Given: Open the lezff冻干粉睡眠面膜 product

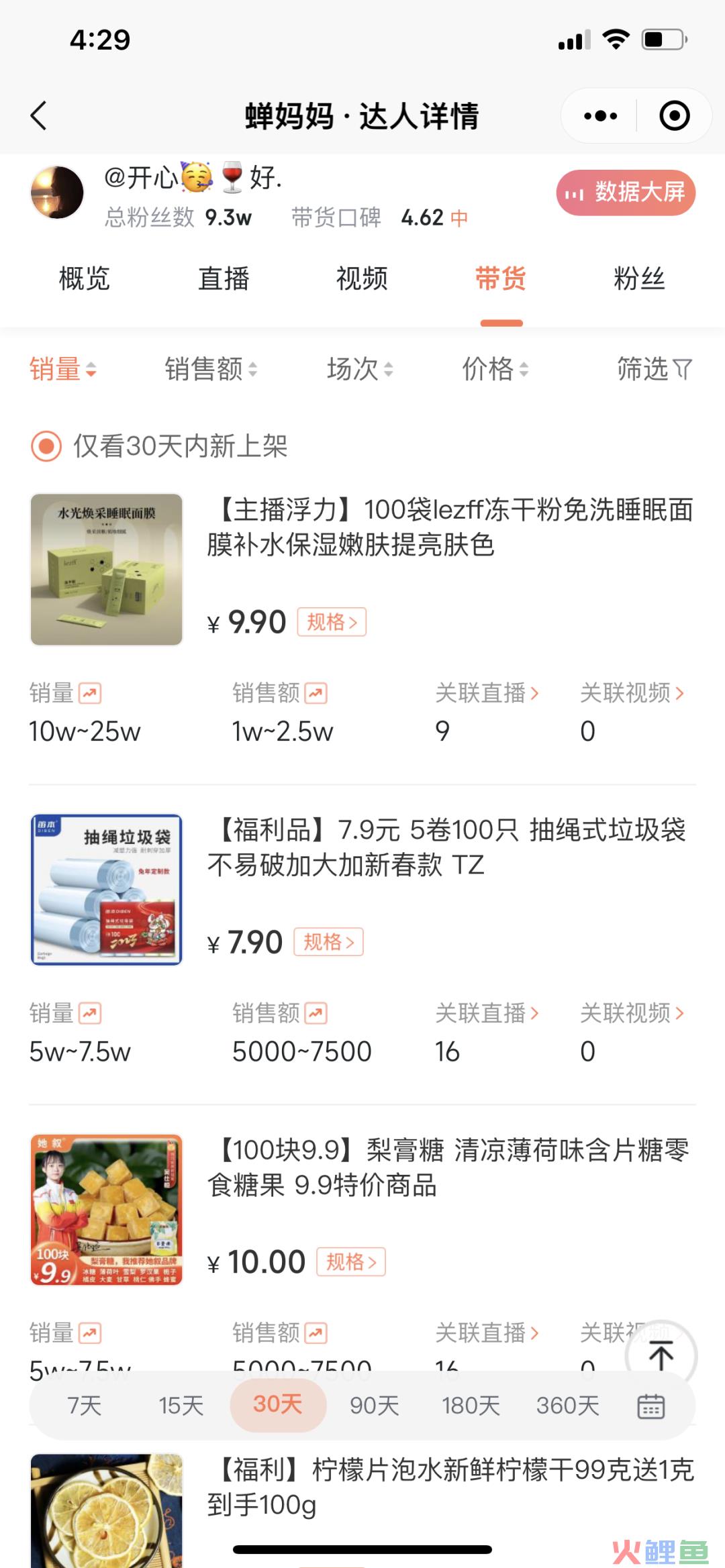Looking at the screenshot, I should (450, 527).
